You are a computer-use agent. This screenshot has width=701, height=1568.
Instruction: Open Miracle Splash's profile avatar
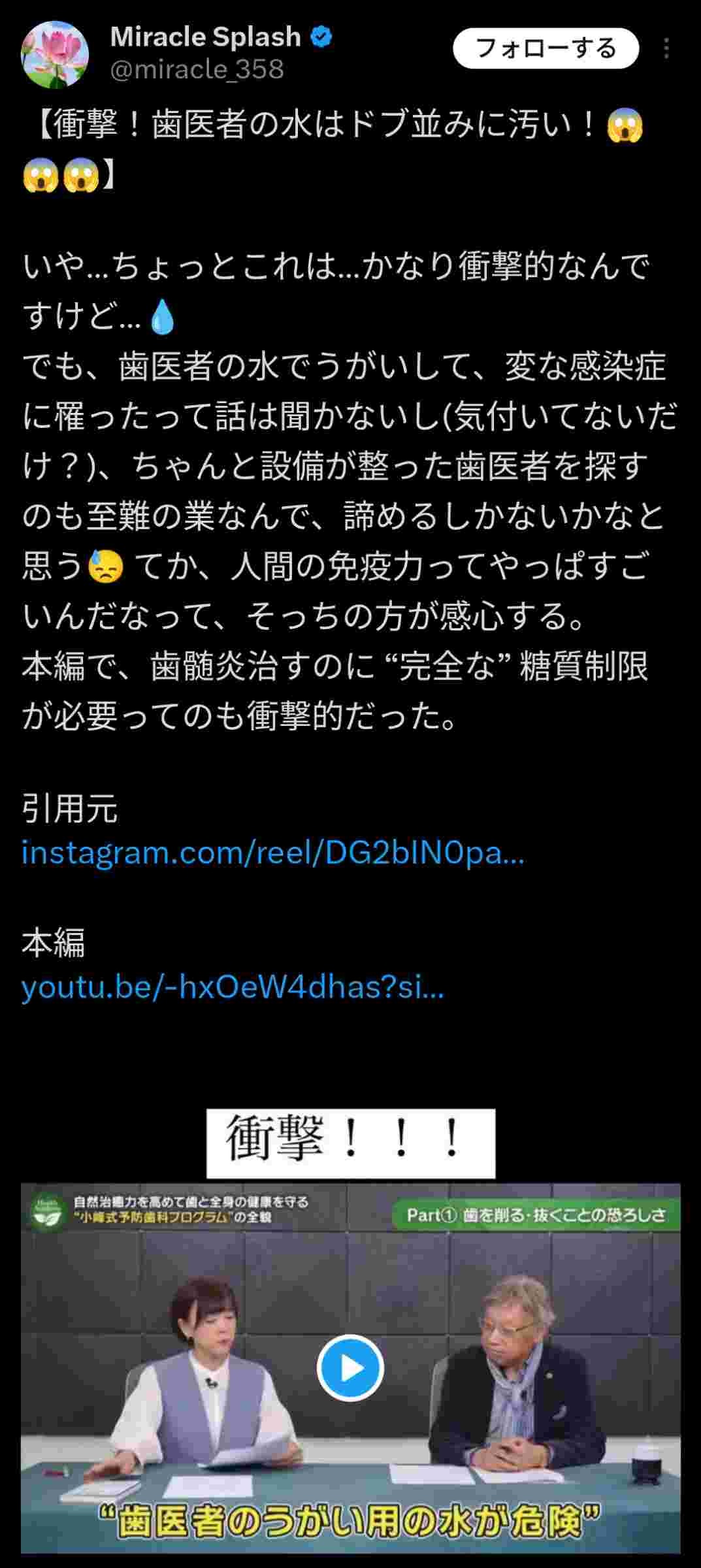tap(55, 54)
